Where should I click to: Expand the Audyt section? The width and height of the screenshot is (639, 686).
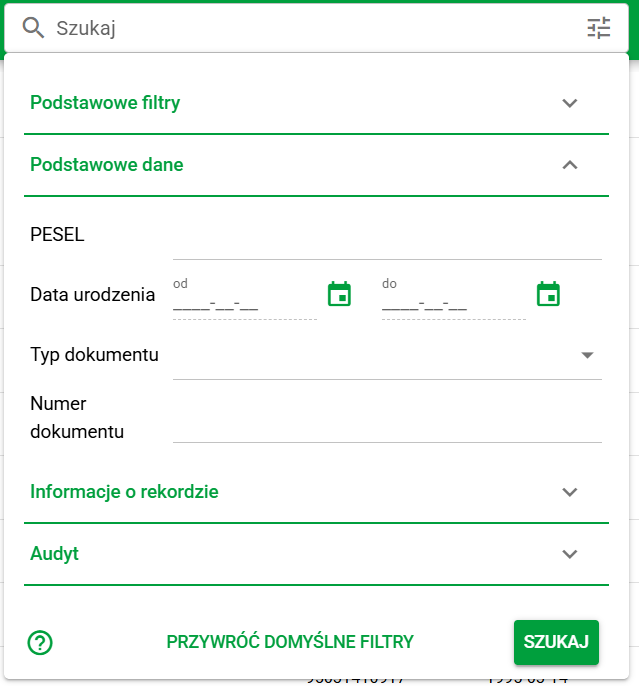click(x=569, y=554)
